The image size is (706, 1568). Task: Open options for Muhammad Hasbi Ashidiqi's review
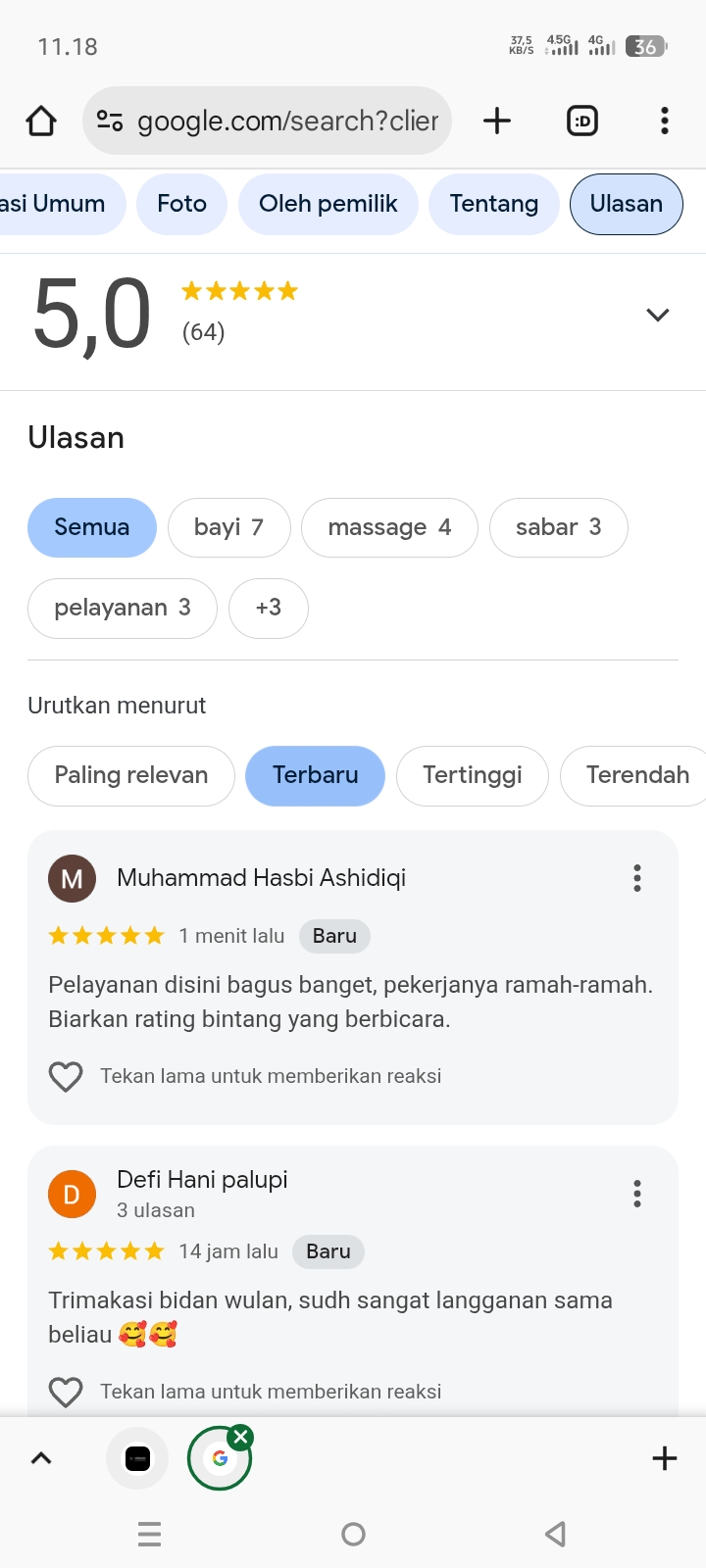[x=636, y=878]
